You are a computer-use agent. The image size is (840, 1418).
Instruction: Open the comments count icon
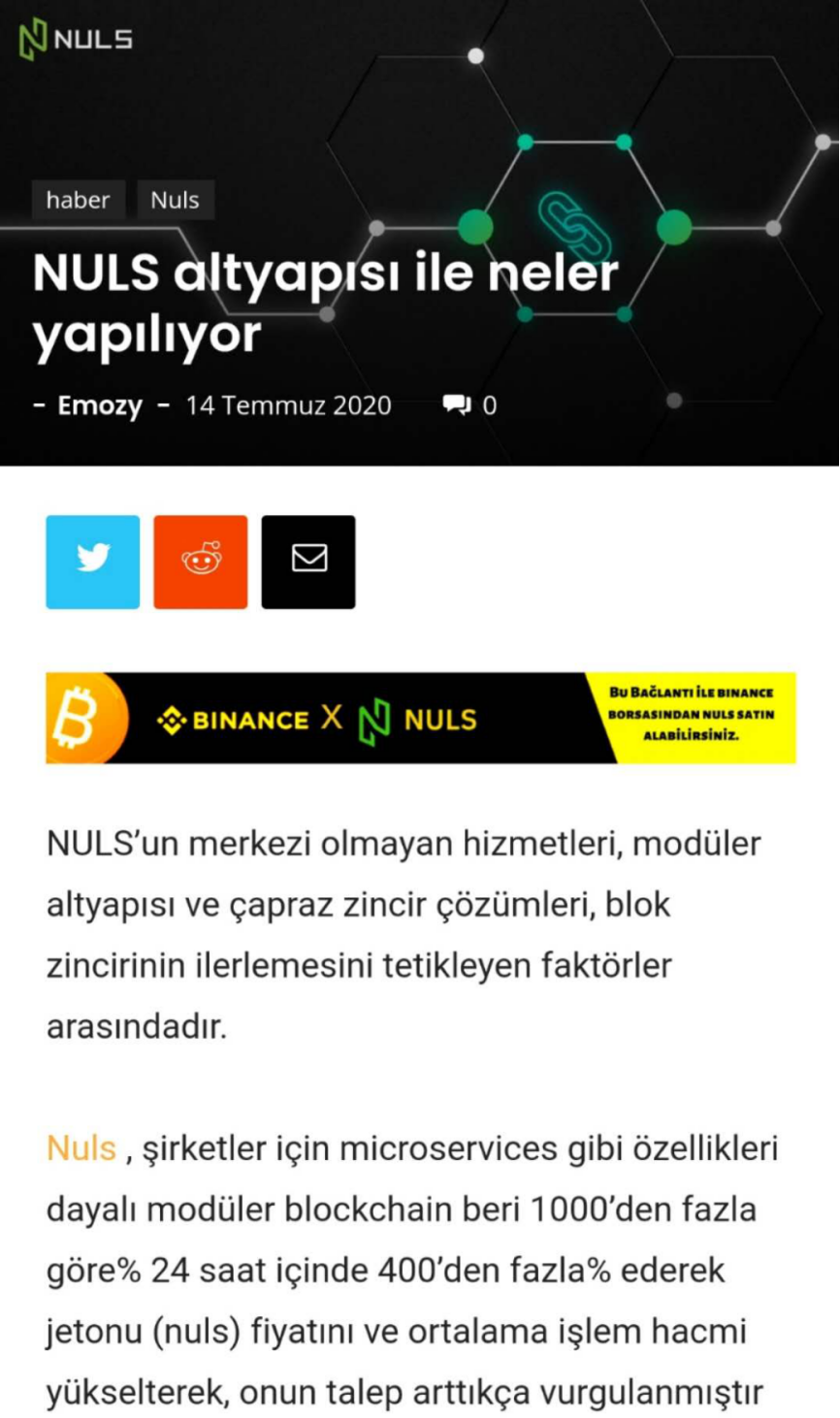[x=456, y=404]
